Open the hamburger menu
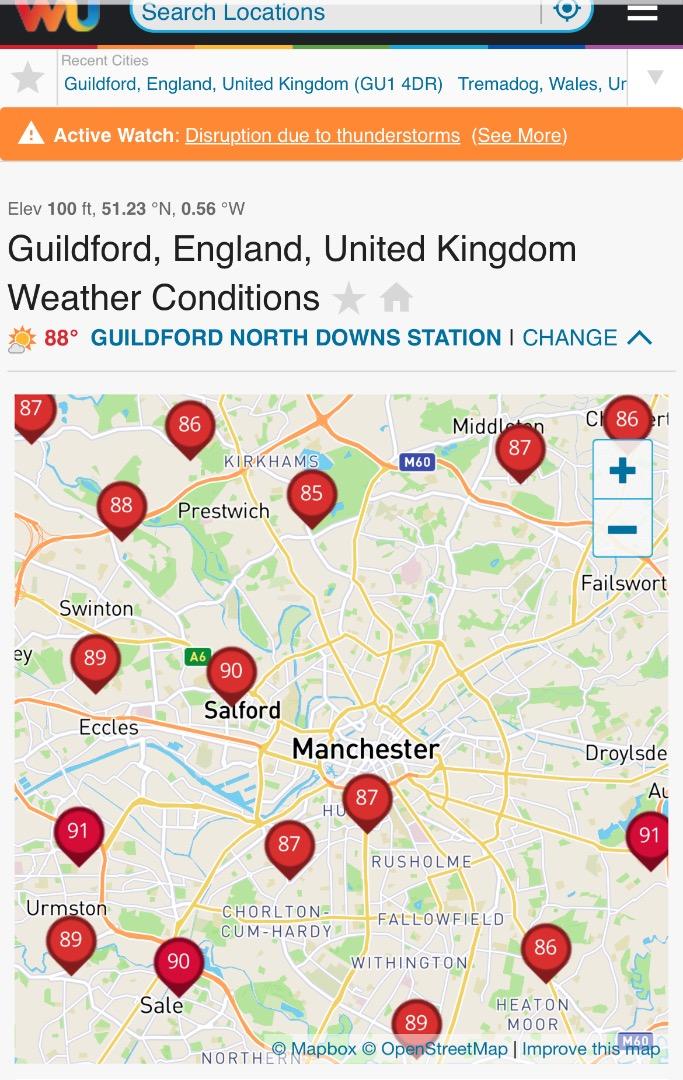Image resolution: width=683 pixels, height=1080 pixels. pyautogui.click(x=642, y=13)
